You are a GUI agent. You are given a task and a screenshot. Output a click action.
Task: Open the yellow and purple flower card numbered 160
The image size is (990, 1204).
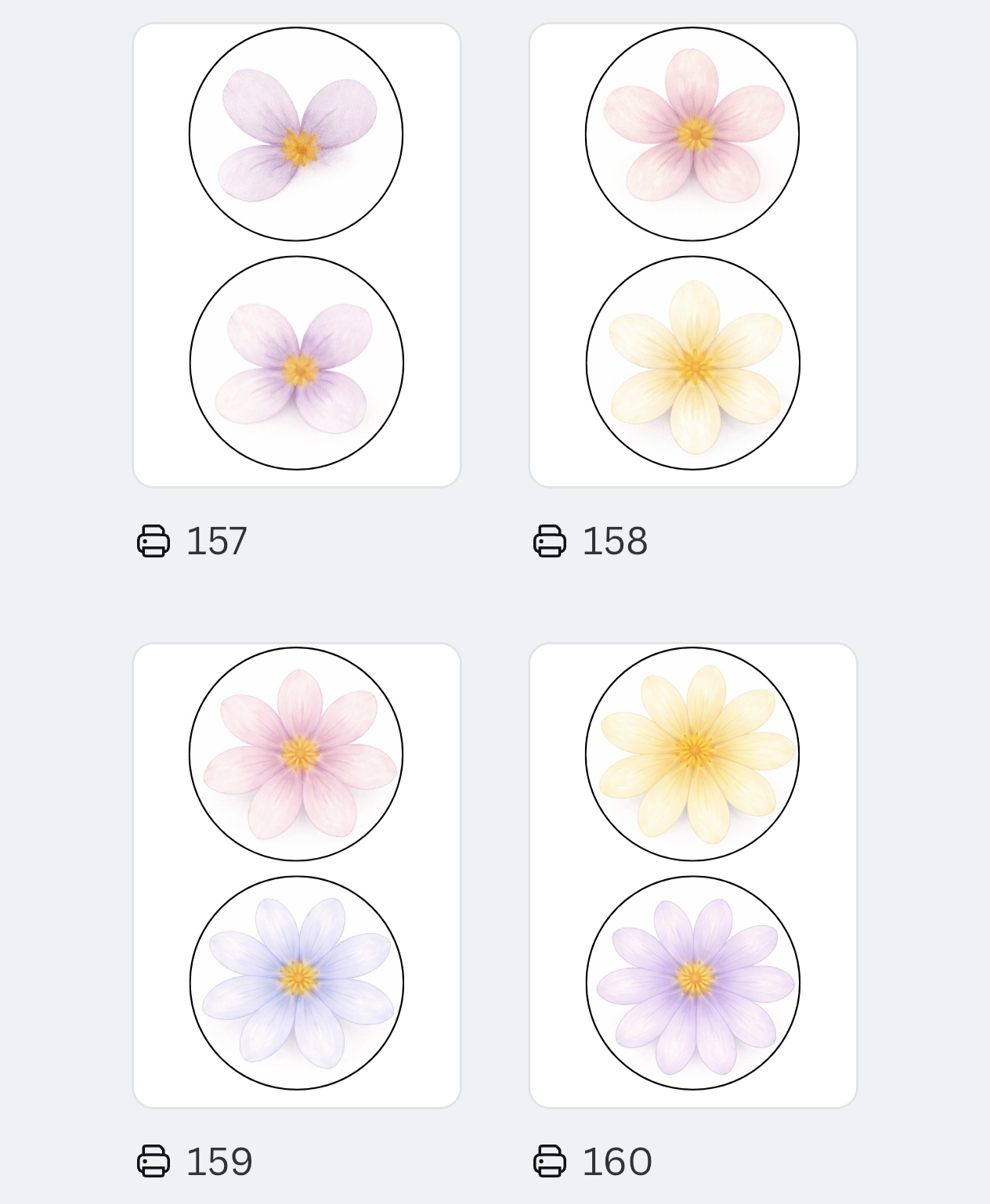coord(693,875)
